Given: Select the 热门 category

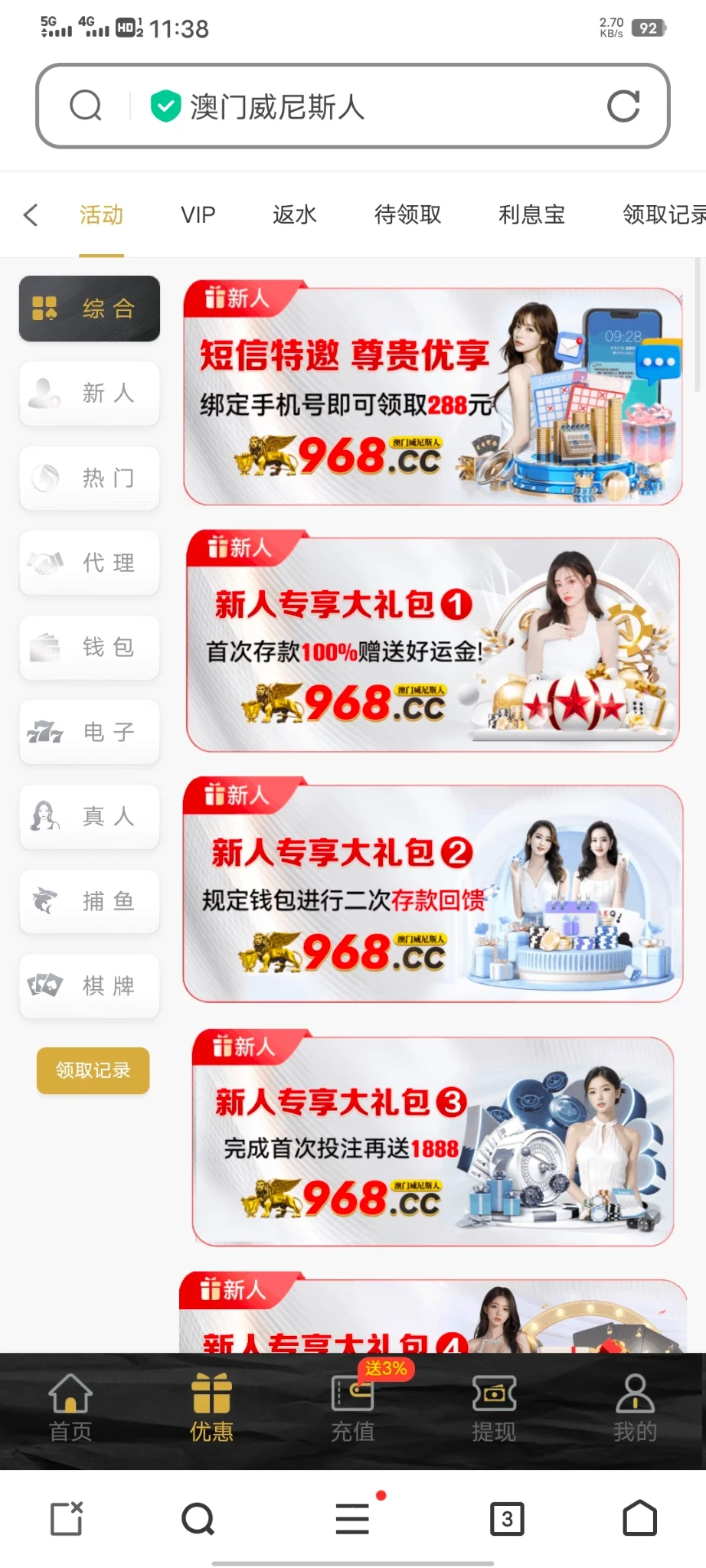Looking at the screenshot, I should 90,479.
